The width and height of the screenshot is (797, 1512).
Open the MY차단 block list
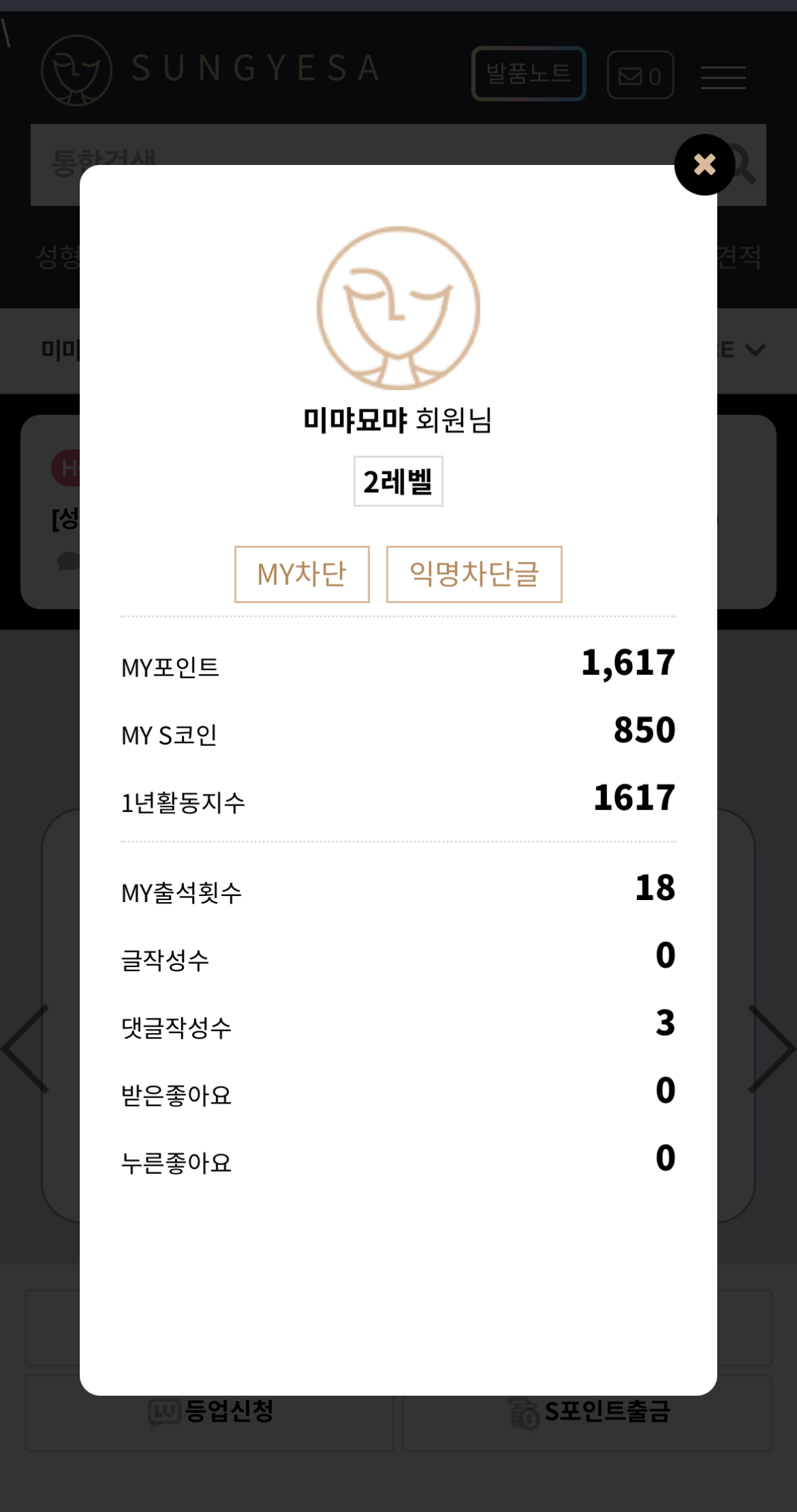pos(301,574)
